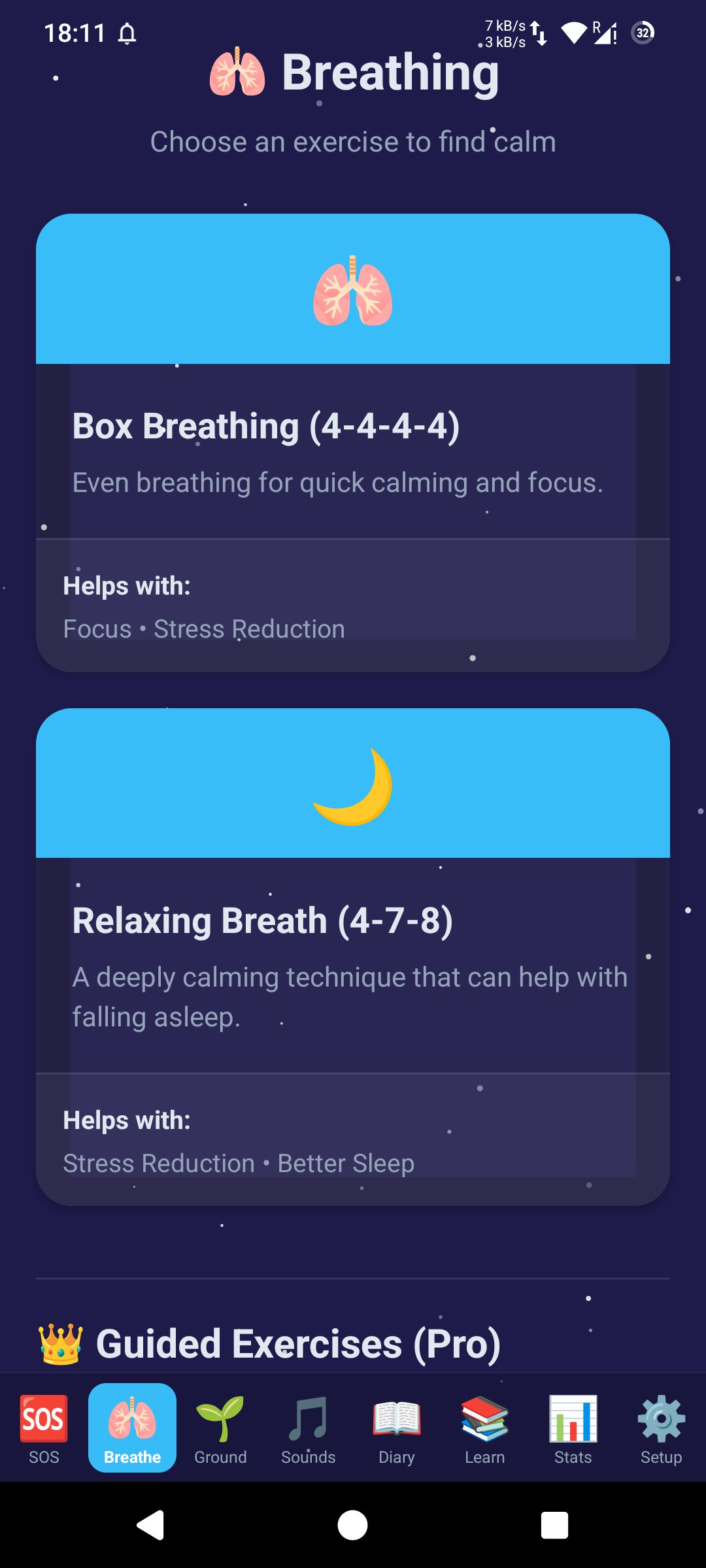The image size is (706, 1568).
Task: Go to the home screen
Action: (x=353, y=1526)
